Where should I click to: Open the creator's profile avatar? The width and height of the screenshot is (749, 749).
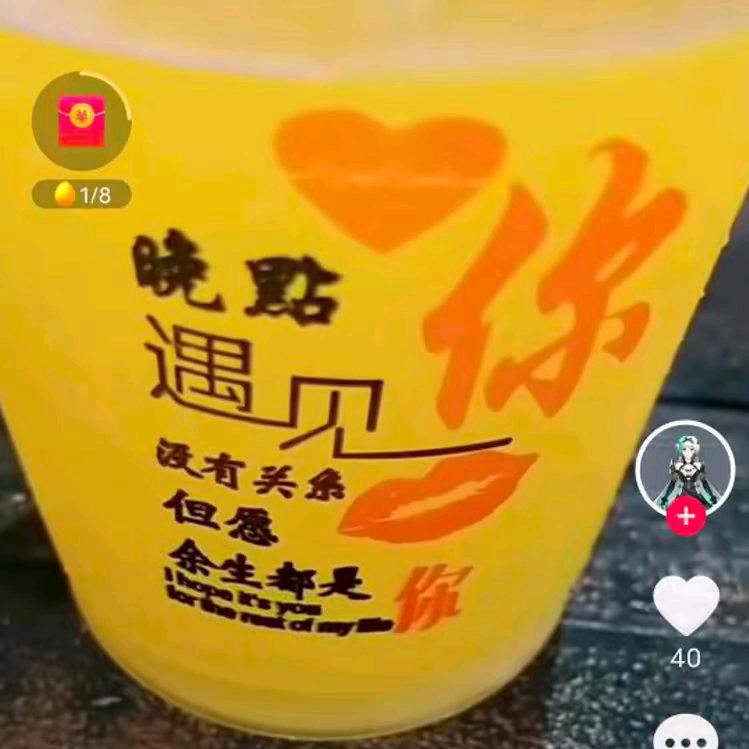point(685,467)
